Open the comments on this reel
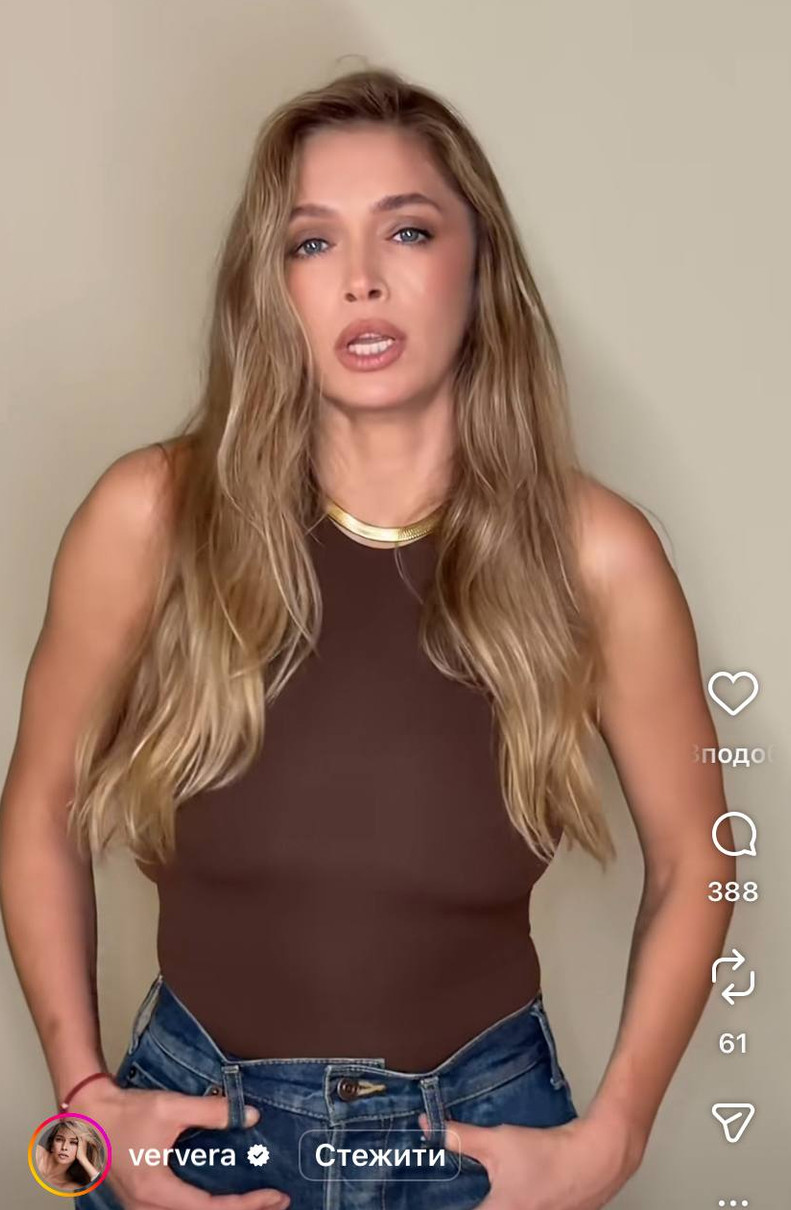 tap(733, 835)
